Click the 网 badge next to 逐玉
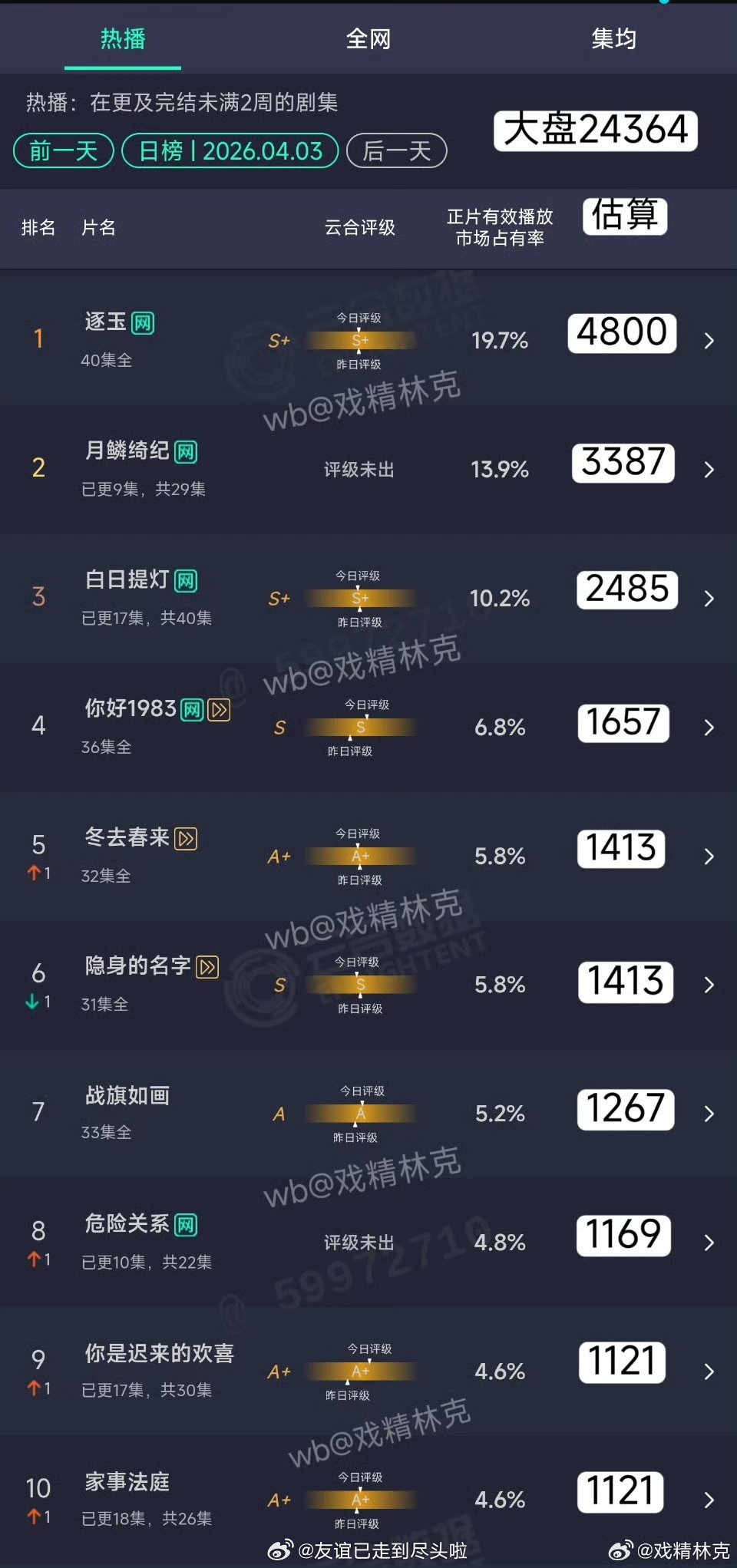 pyautogui.click(x=143, y=325)
